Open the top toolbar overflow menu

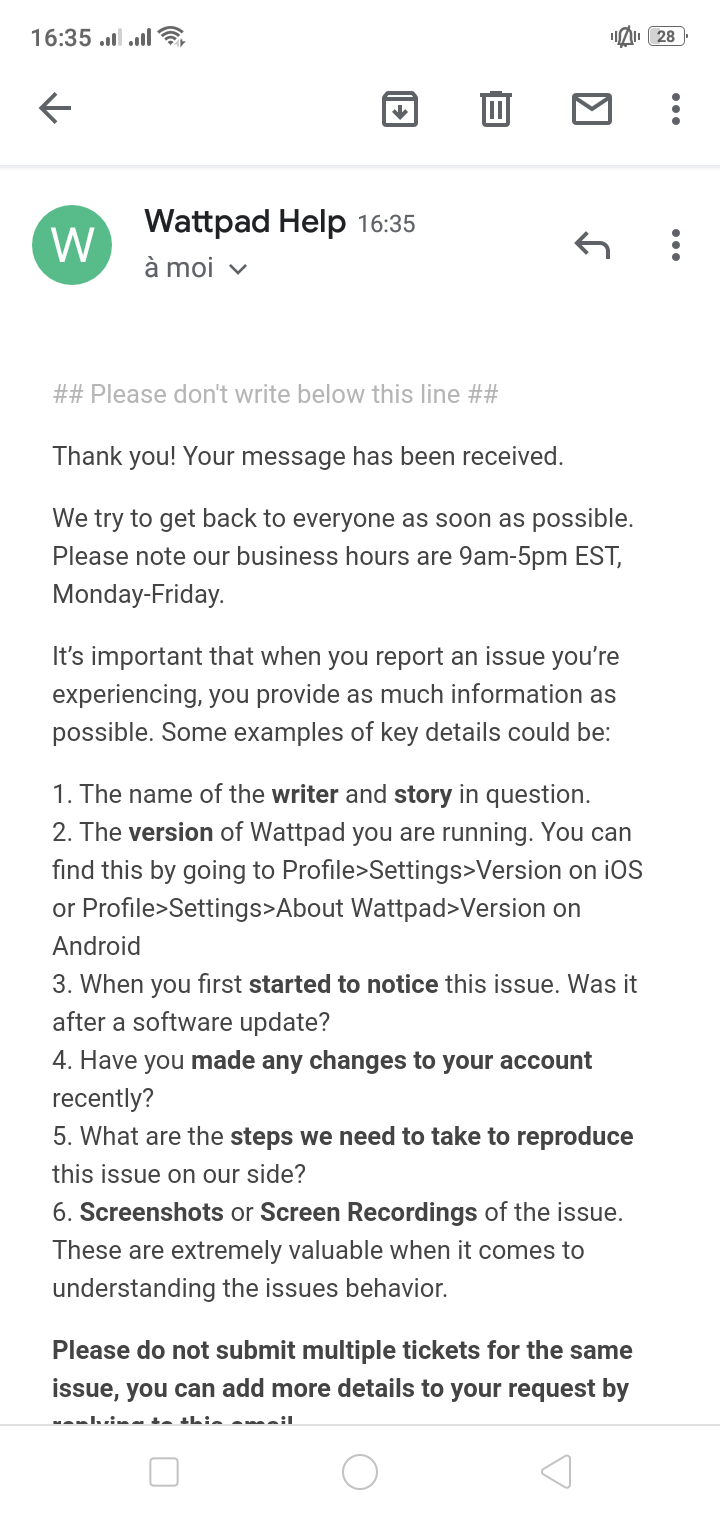coord(676,108)
